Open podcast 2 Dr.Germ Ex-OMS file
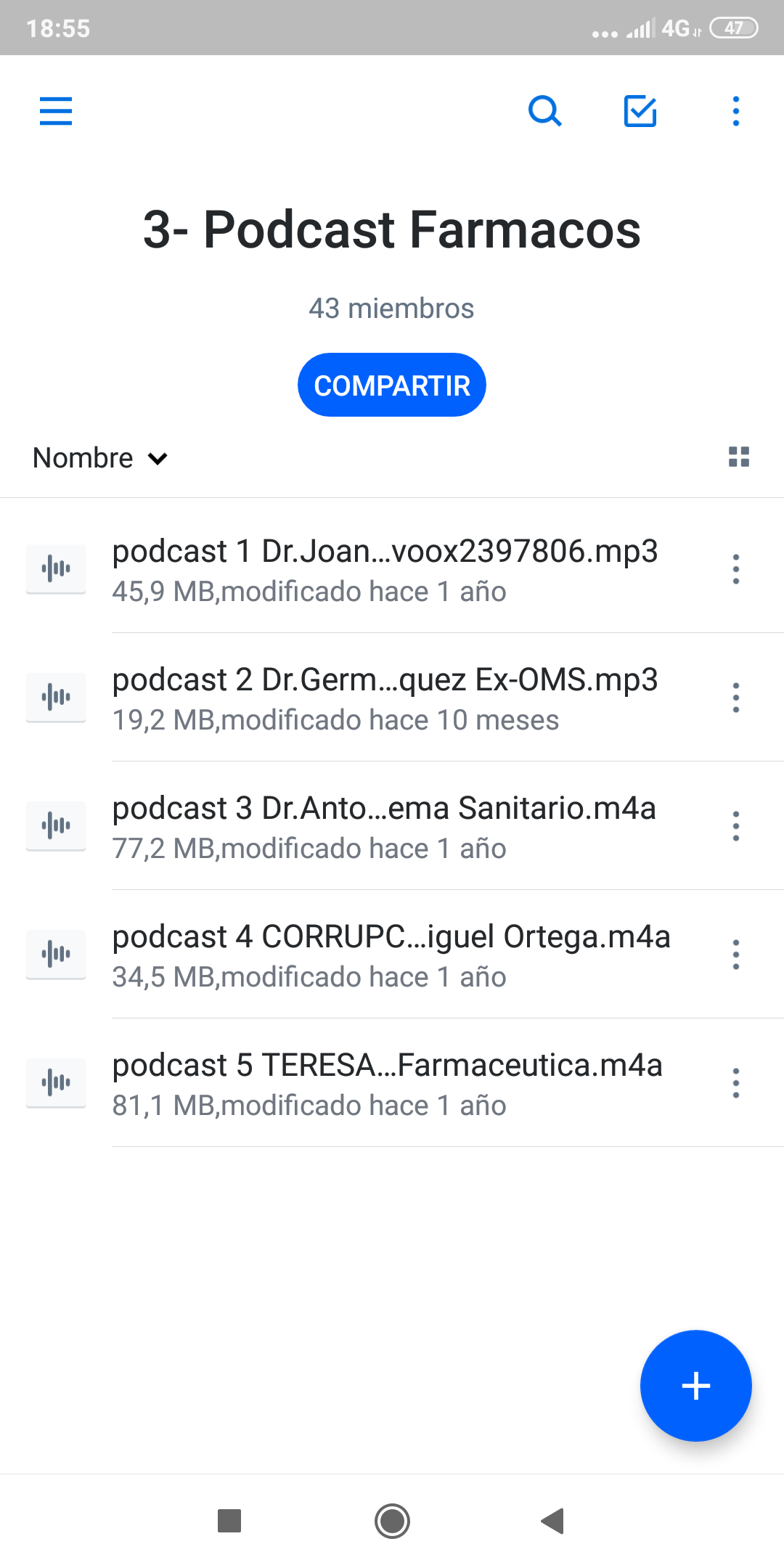The image size is (784, 1568). click(385, 698)
